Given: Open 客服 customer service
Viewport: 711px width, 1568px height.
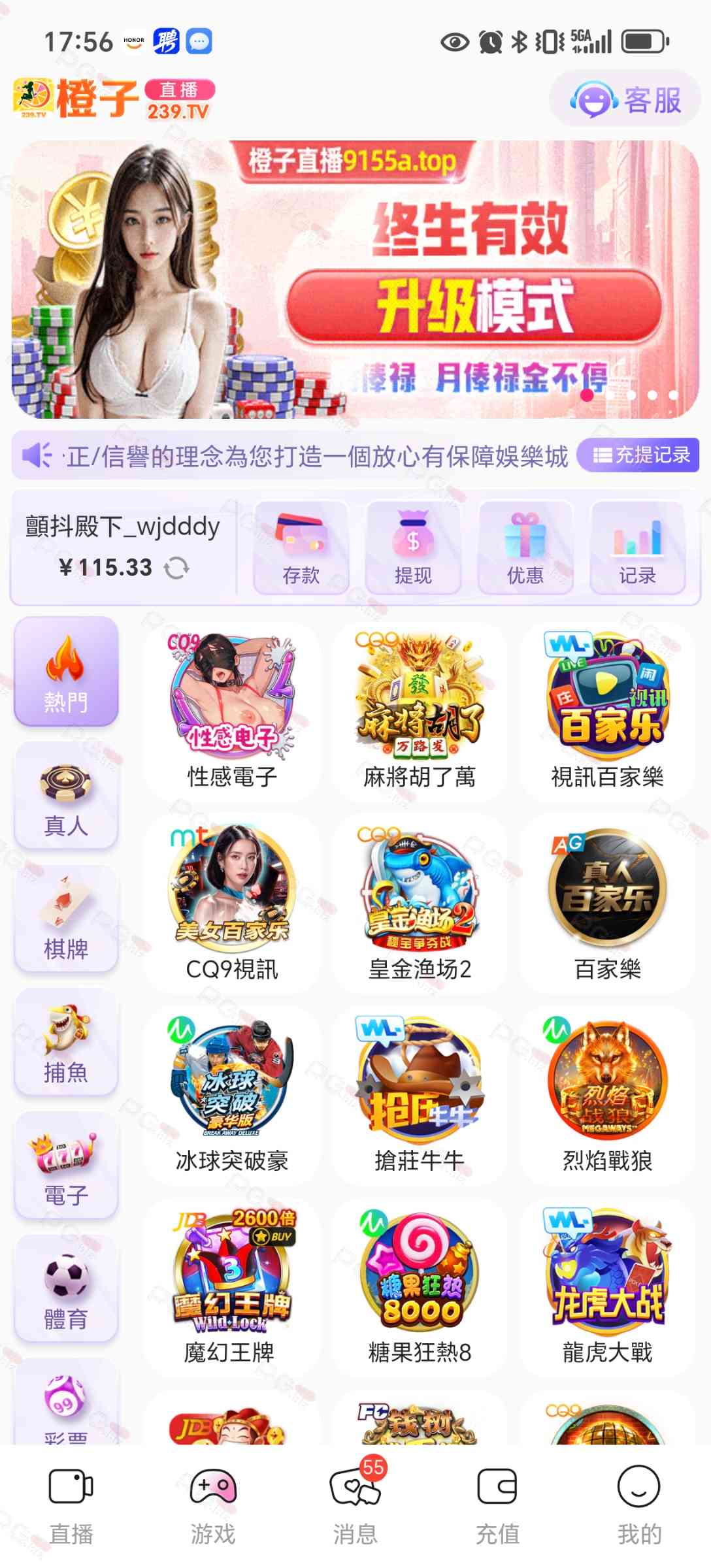Looking at the screenshot, I should click(625, 100).
